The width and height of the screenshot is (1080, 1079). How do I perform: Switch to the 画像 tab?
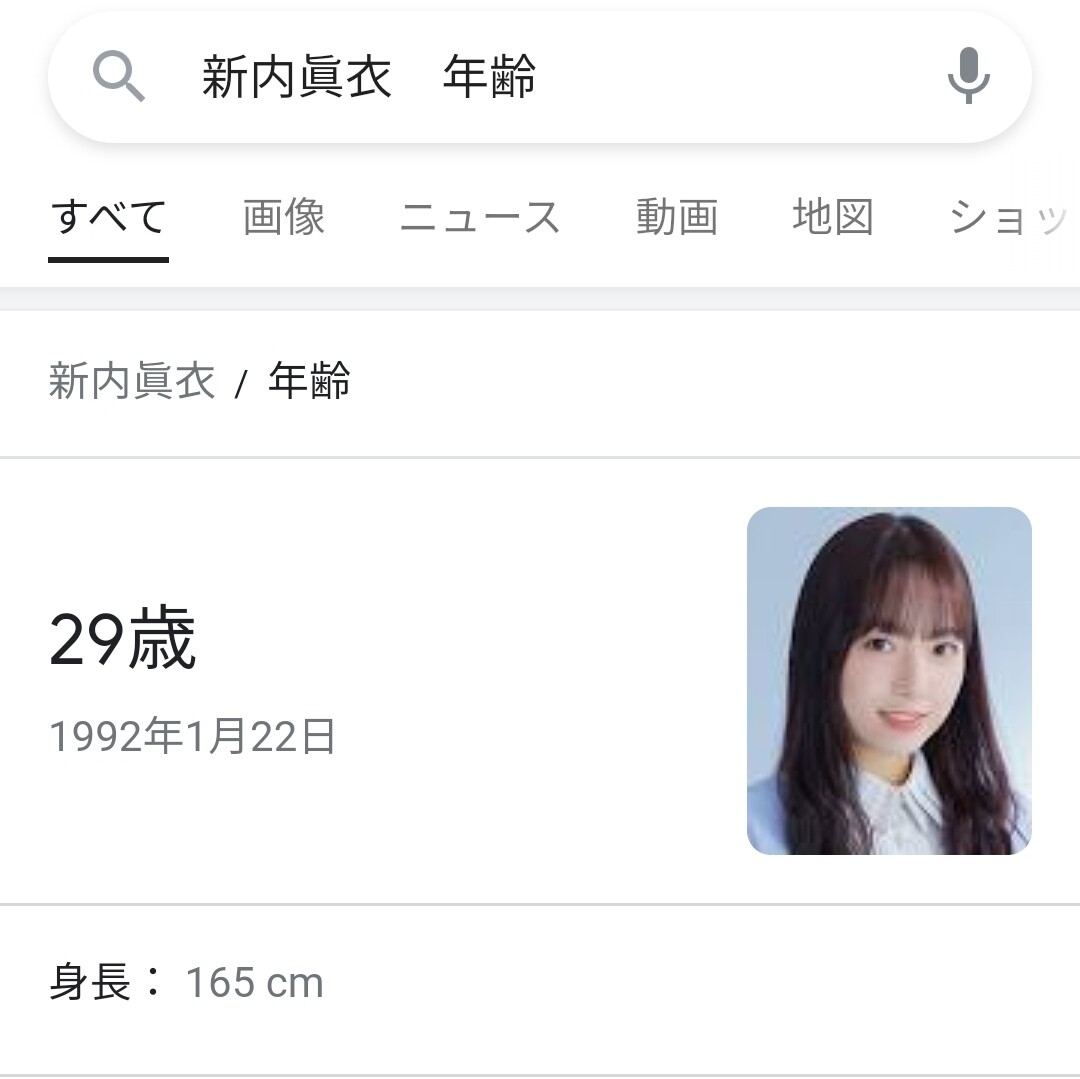(x=284, y=217)
